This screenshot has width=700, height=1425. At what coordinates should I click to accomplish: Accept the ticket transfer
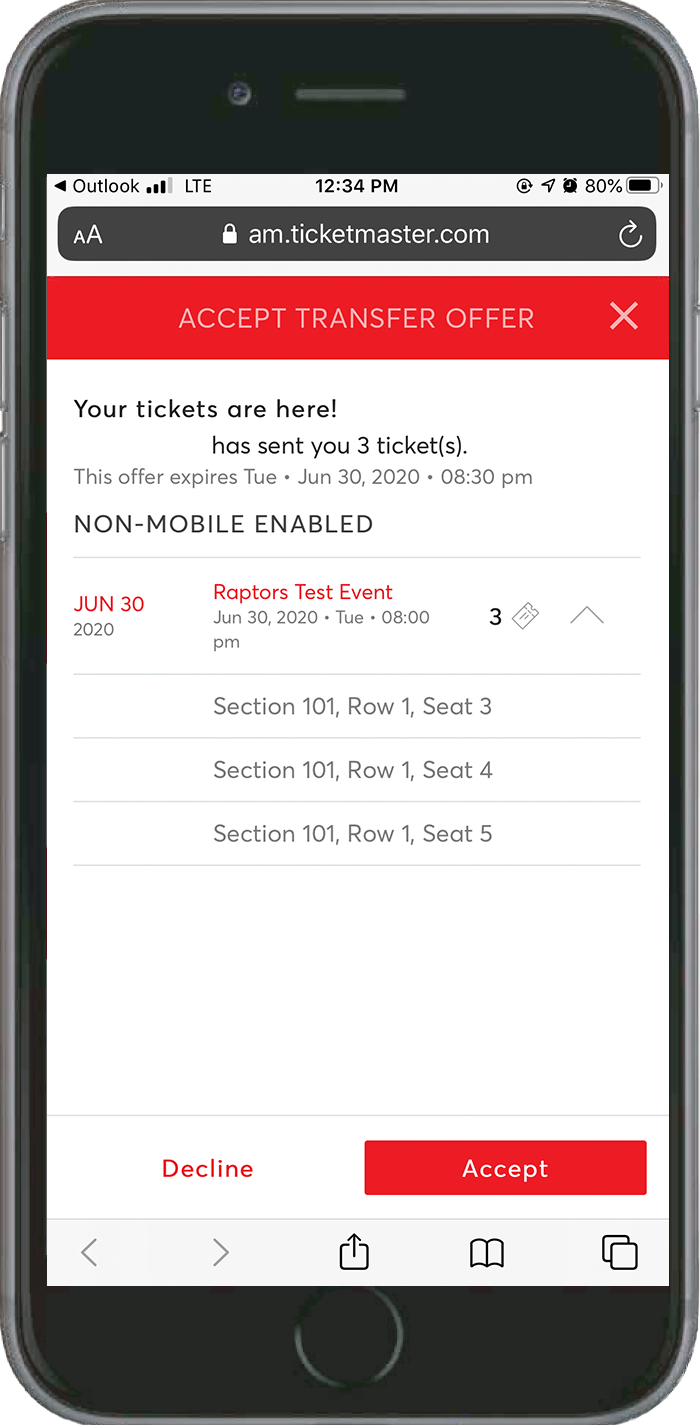tap(505, 1168)
